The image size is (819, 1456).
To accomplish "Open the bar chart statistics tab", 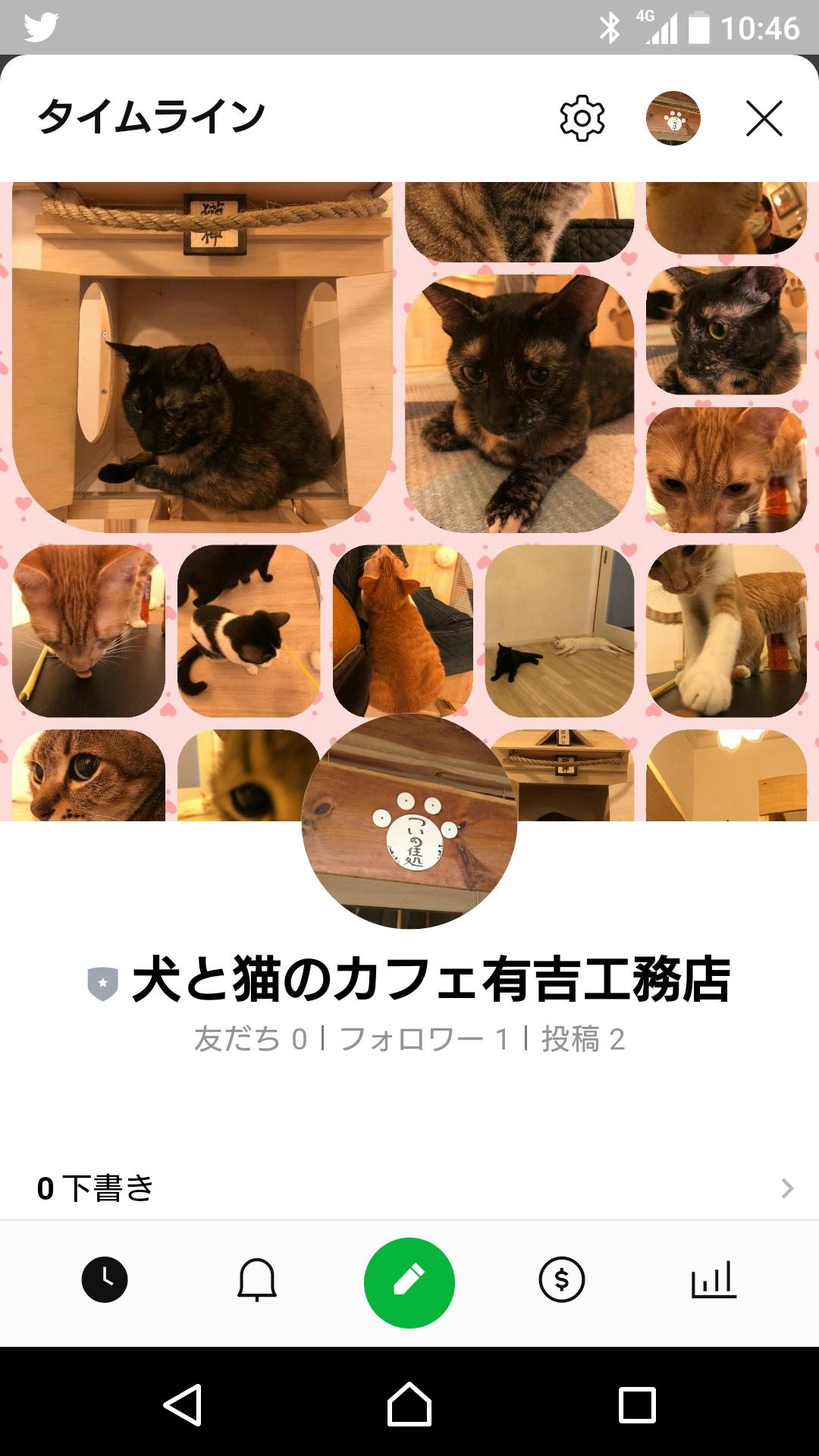I will point(714,1280).
